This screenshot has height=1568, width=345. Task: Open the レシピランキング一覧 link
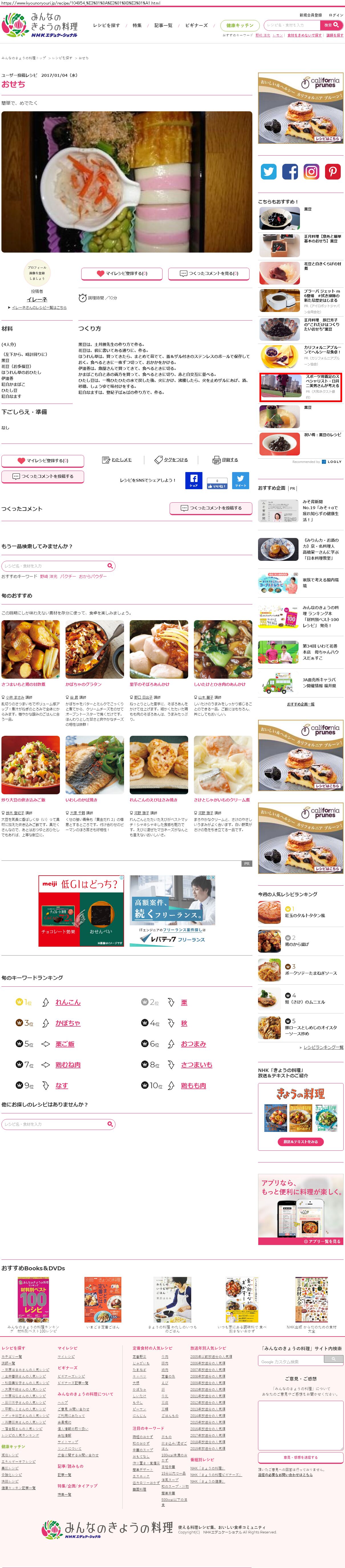(323, 1047)
